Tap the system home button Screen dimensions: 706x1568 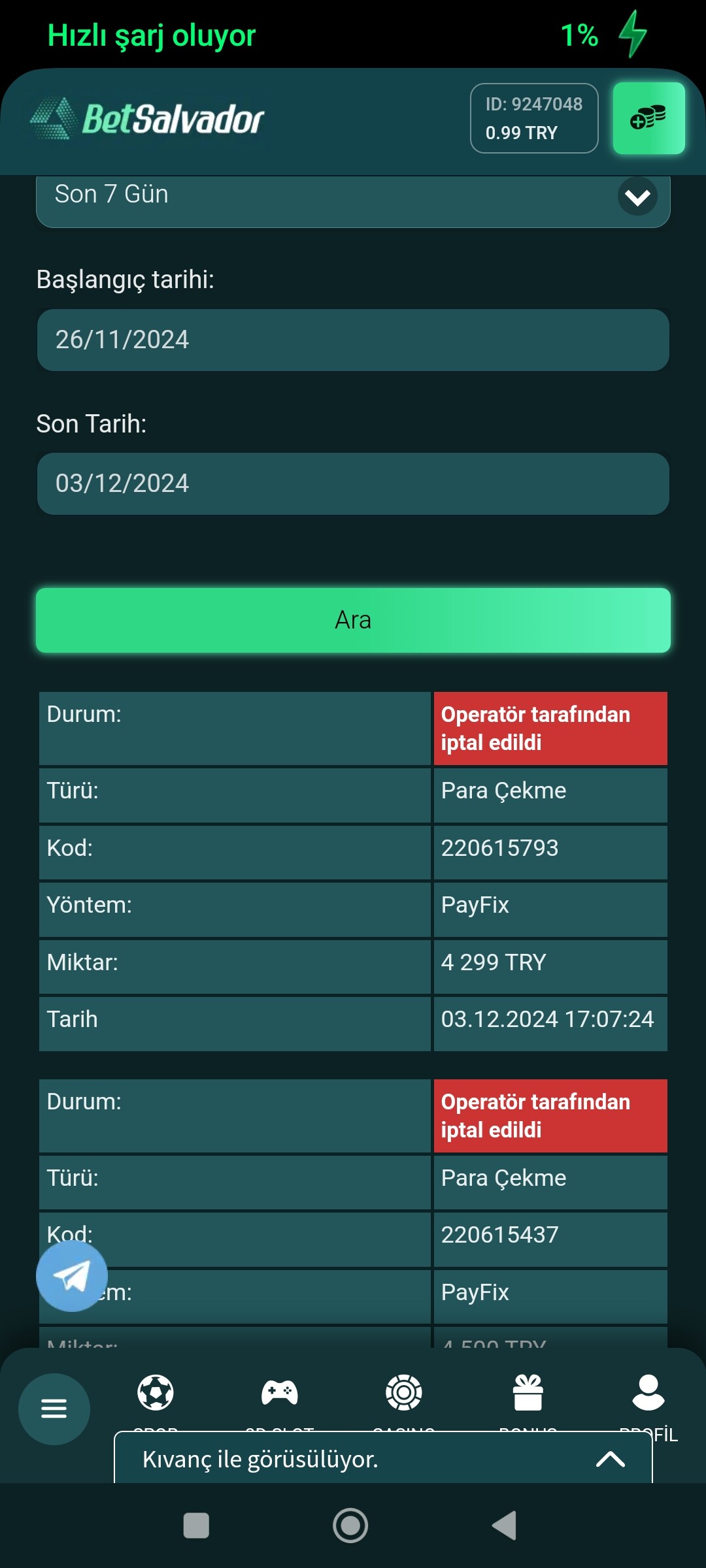[350, 1526]
